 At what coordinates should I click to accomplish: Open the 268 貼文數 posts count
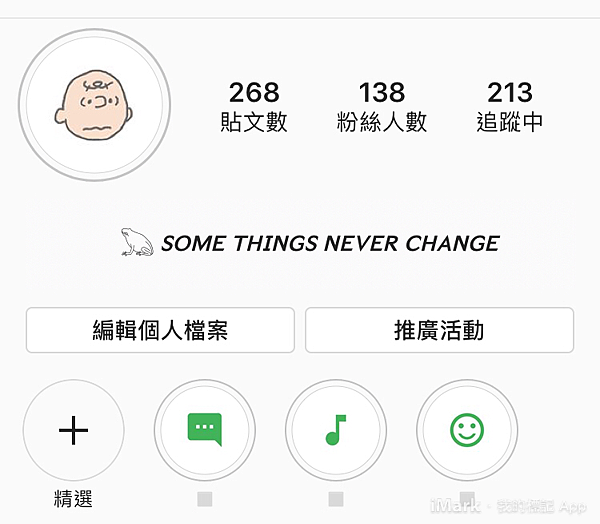pyautogui.click(x=254, y=107)
